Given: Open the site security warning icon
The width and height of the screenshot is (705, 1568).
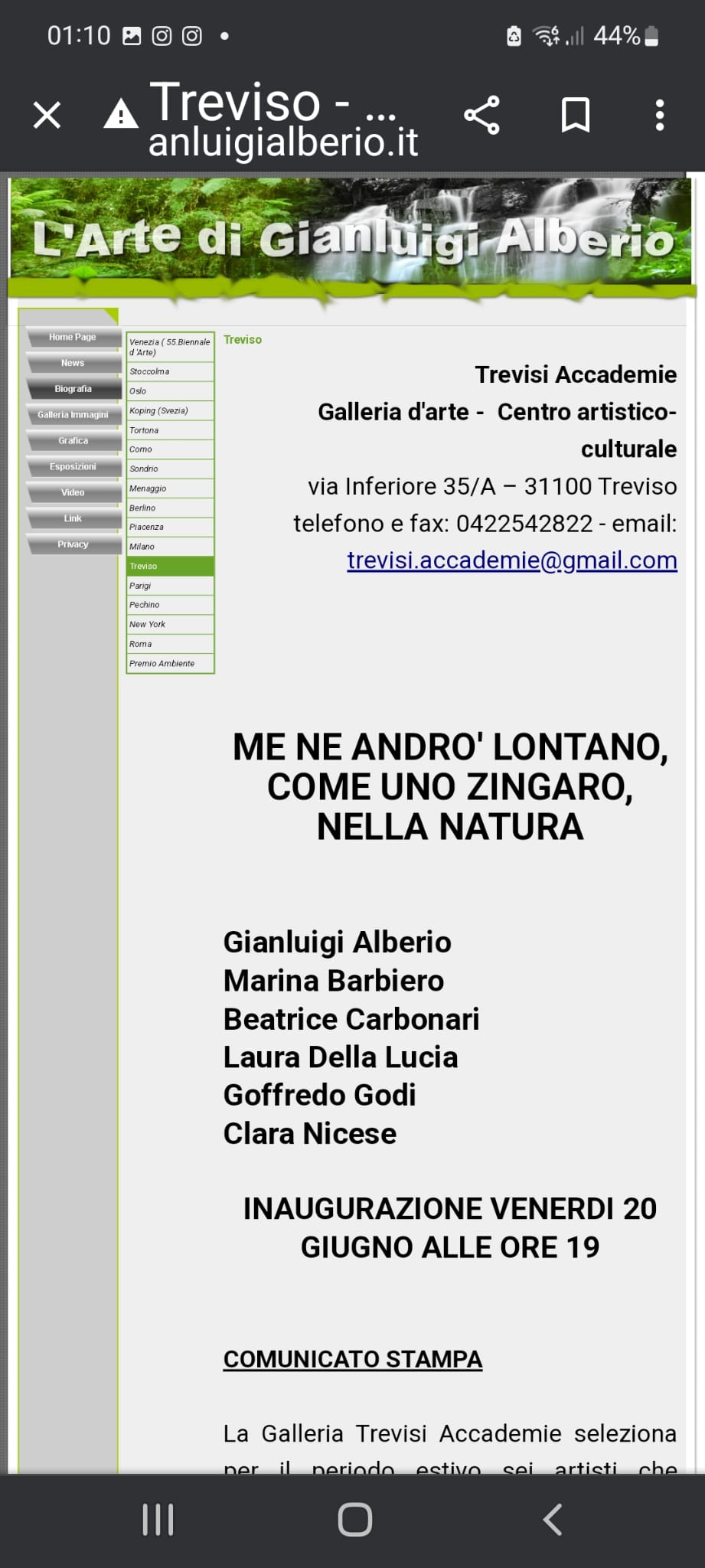Looking at the screenshot, I should click(121, 115).
